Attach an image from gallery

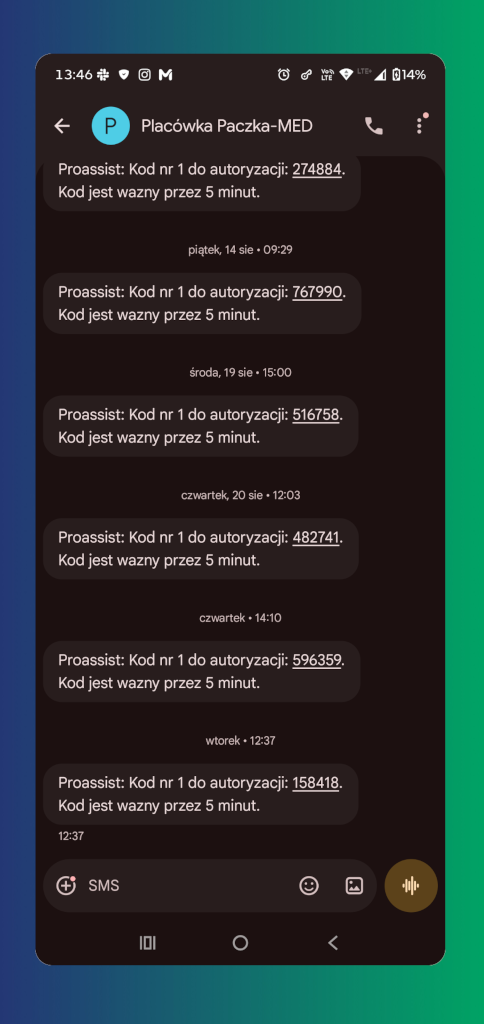[354, 886]
